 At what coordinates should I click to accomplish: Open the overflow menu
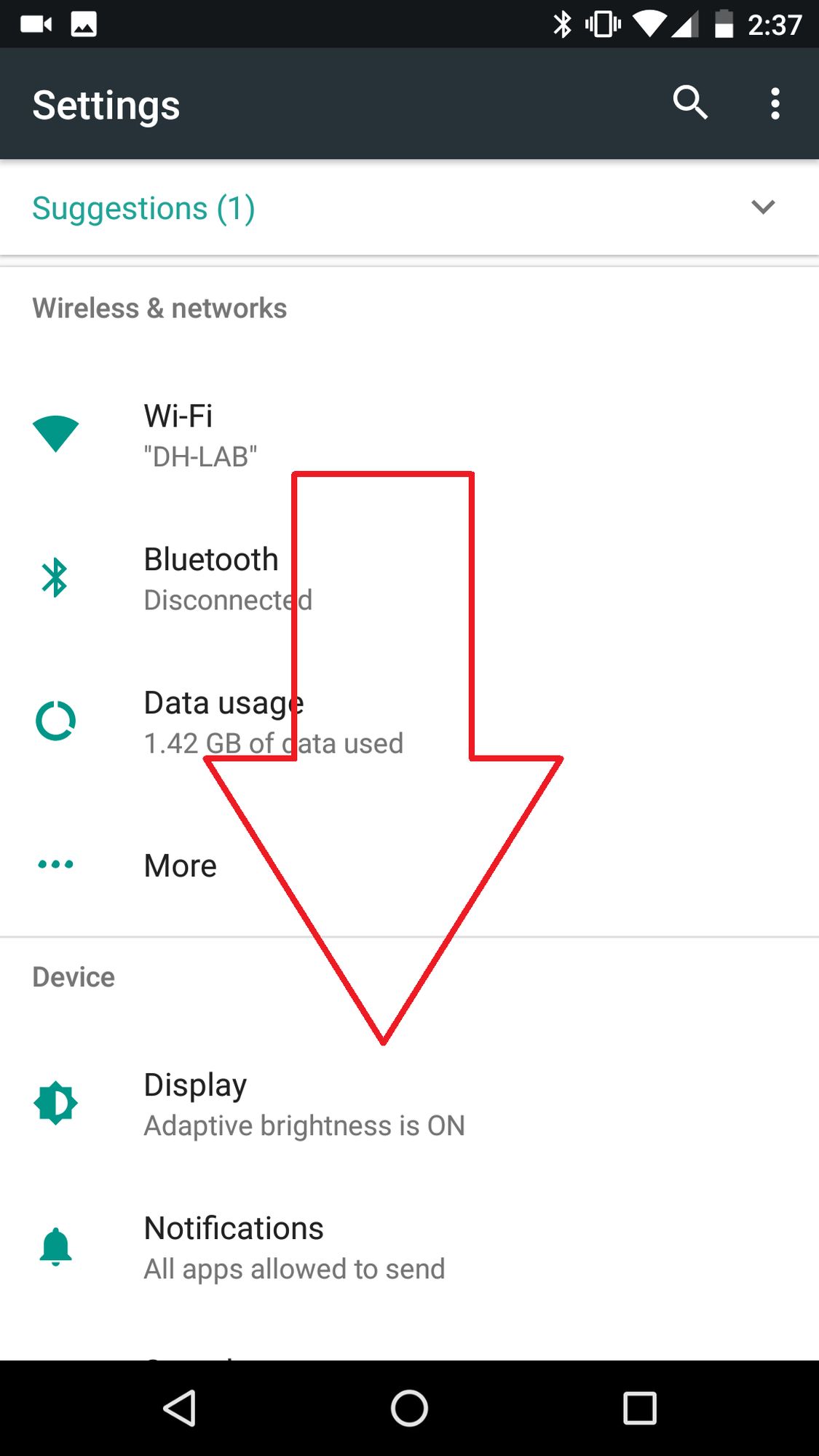coord(775,103)
